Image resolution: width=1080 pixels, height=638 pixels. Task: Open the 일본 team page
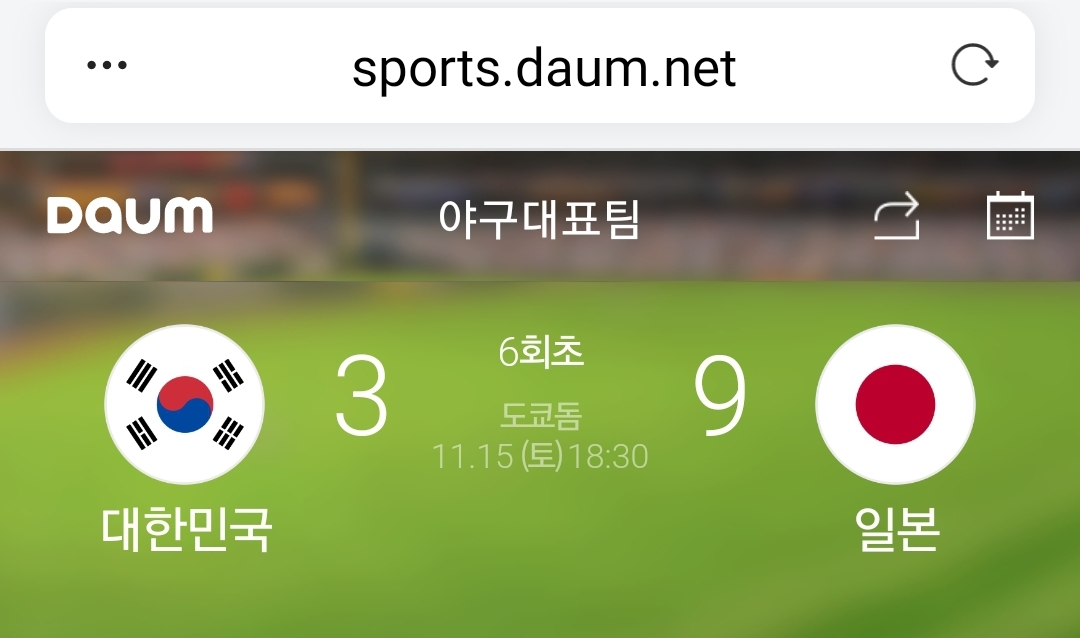[895, 404]
